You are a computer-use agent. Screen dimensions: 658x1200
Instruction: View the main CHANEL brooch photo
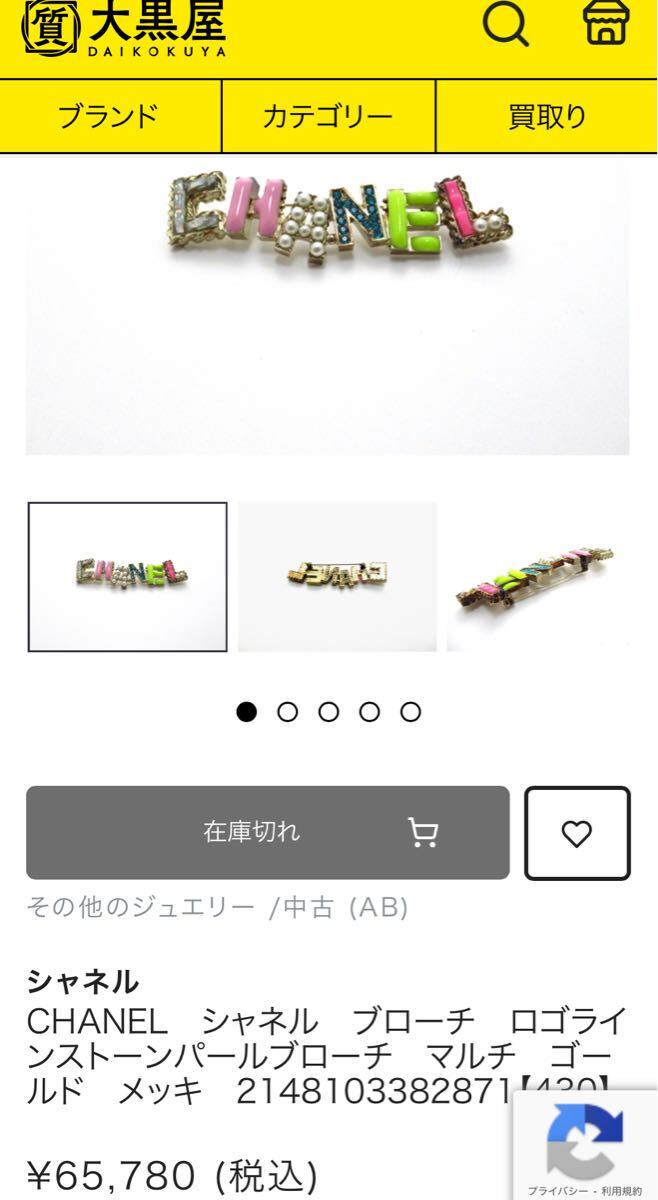point(328,305)
